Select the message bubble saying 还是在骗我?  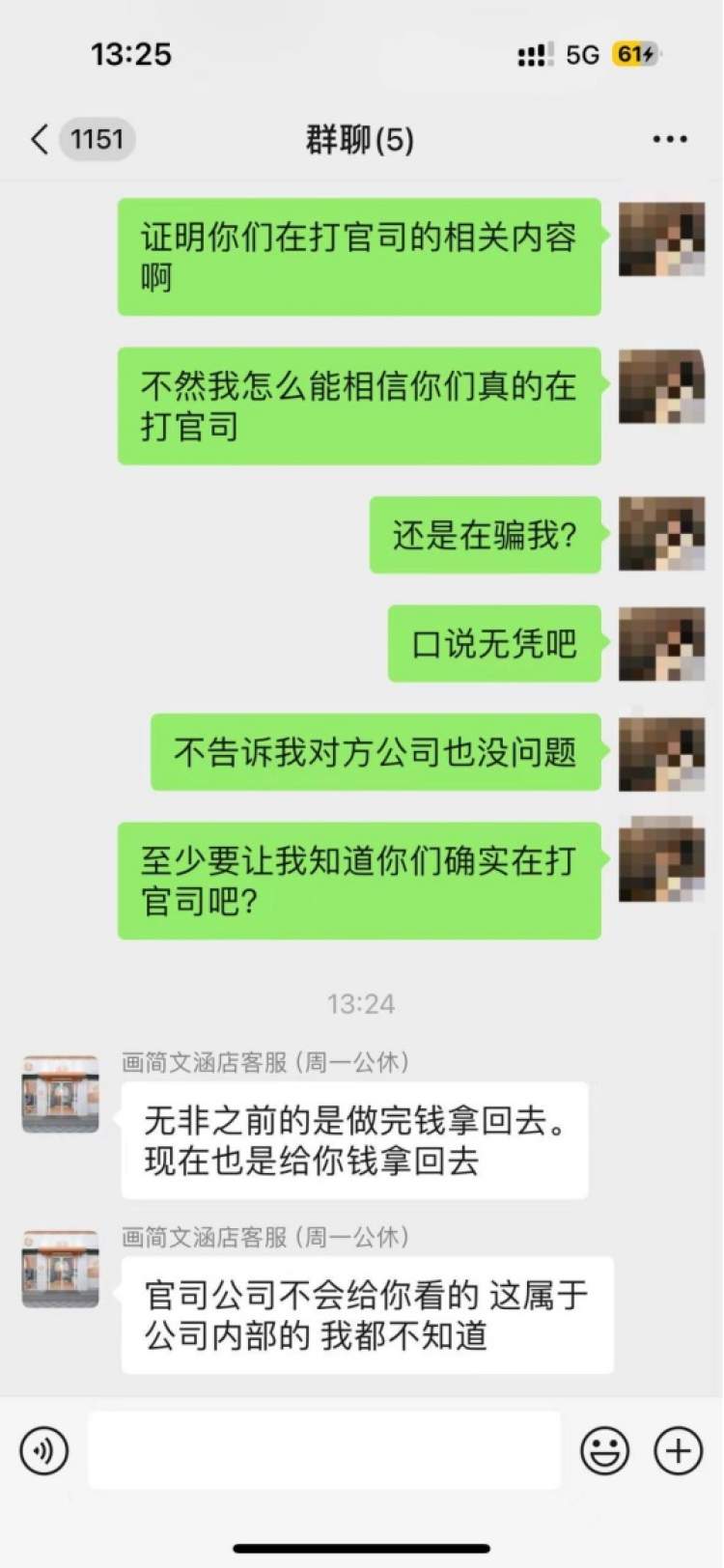[x=486, y=534]
